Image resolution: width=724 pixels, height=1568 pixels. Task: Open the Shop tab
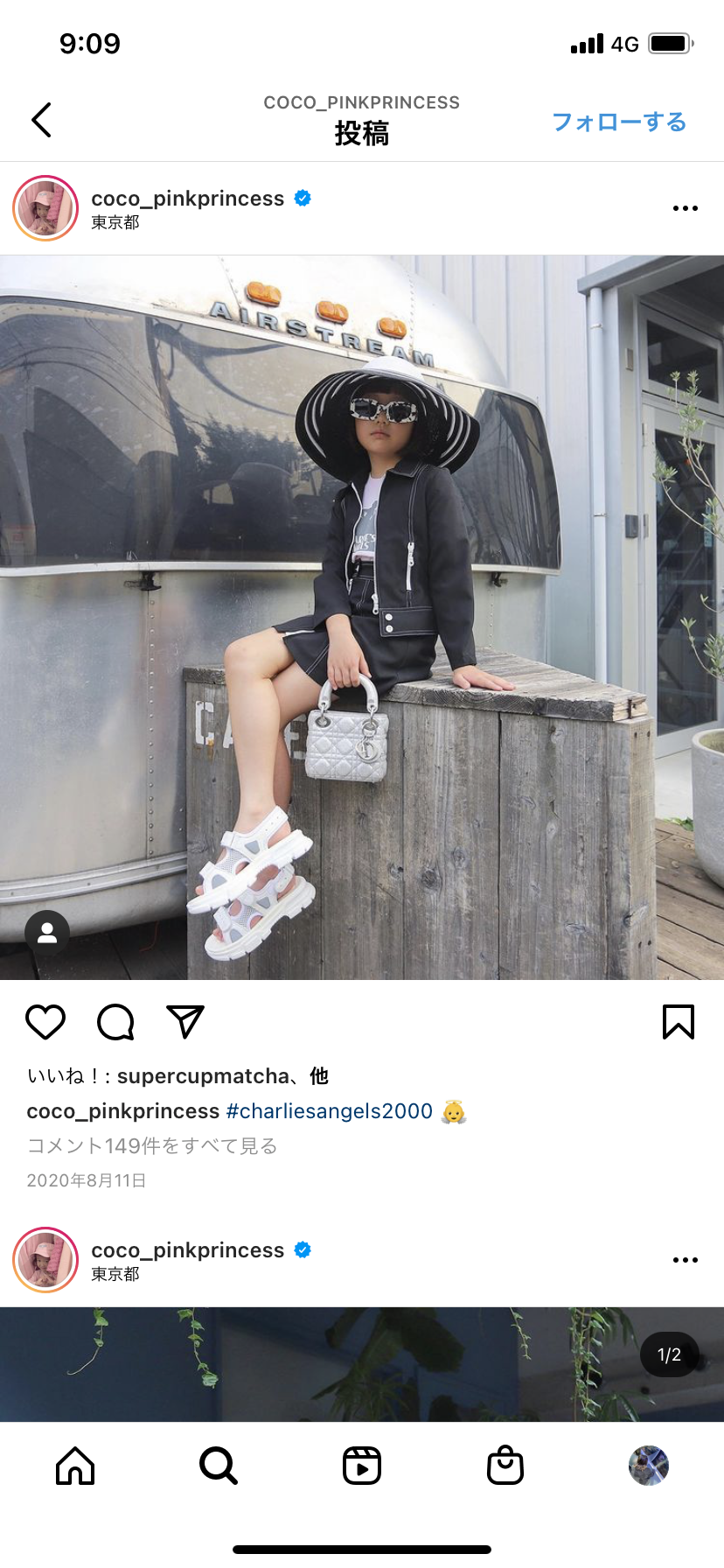[505, 1466]
